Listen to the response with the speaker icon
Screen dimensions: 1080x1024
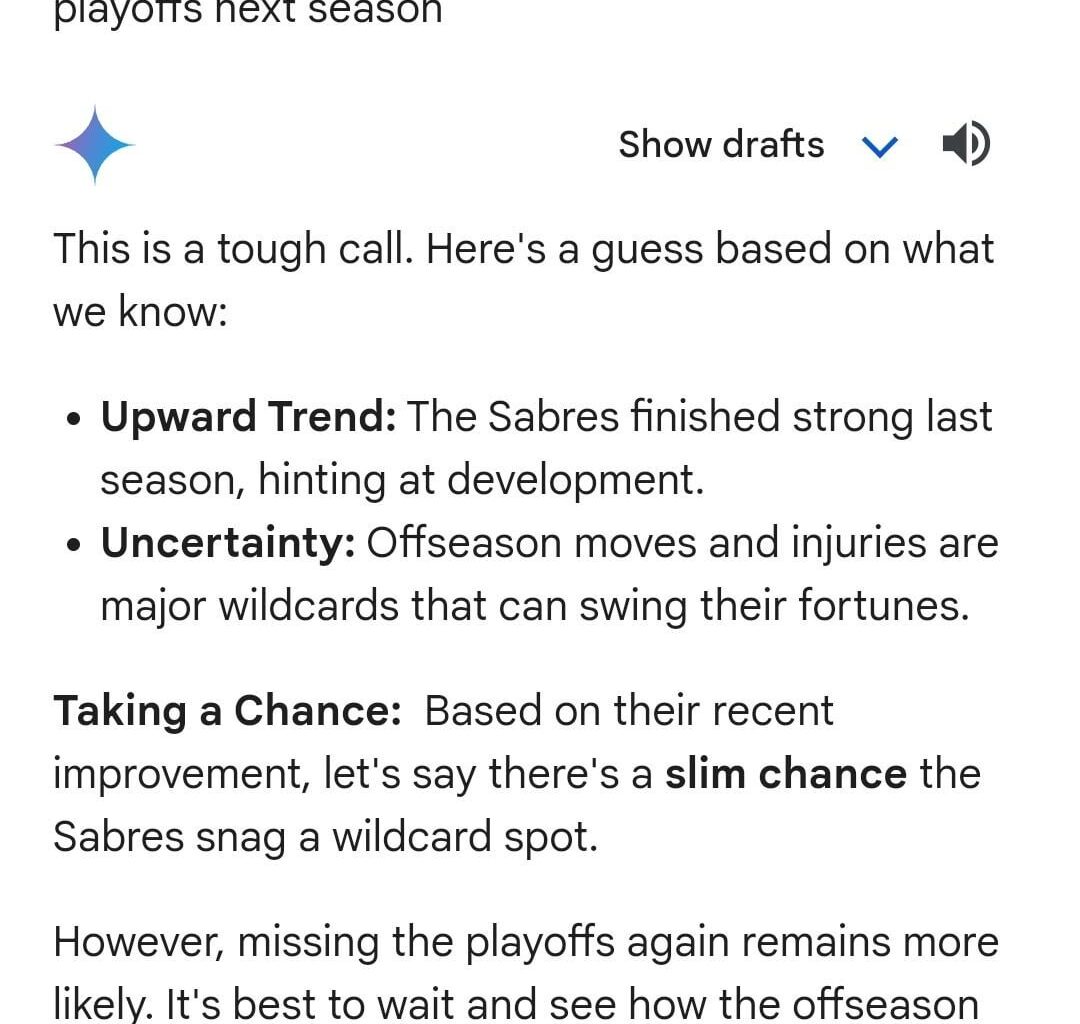965,145
